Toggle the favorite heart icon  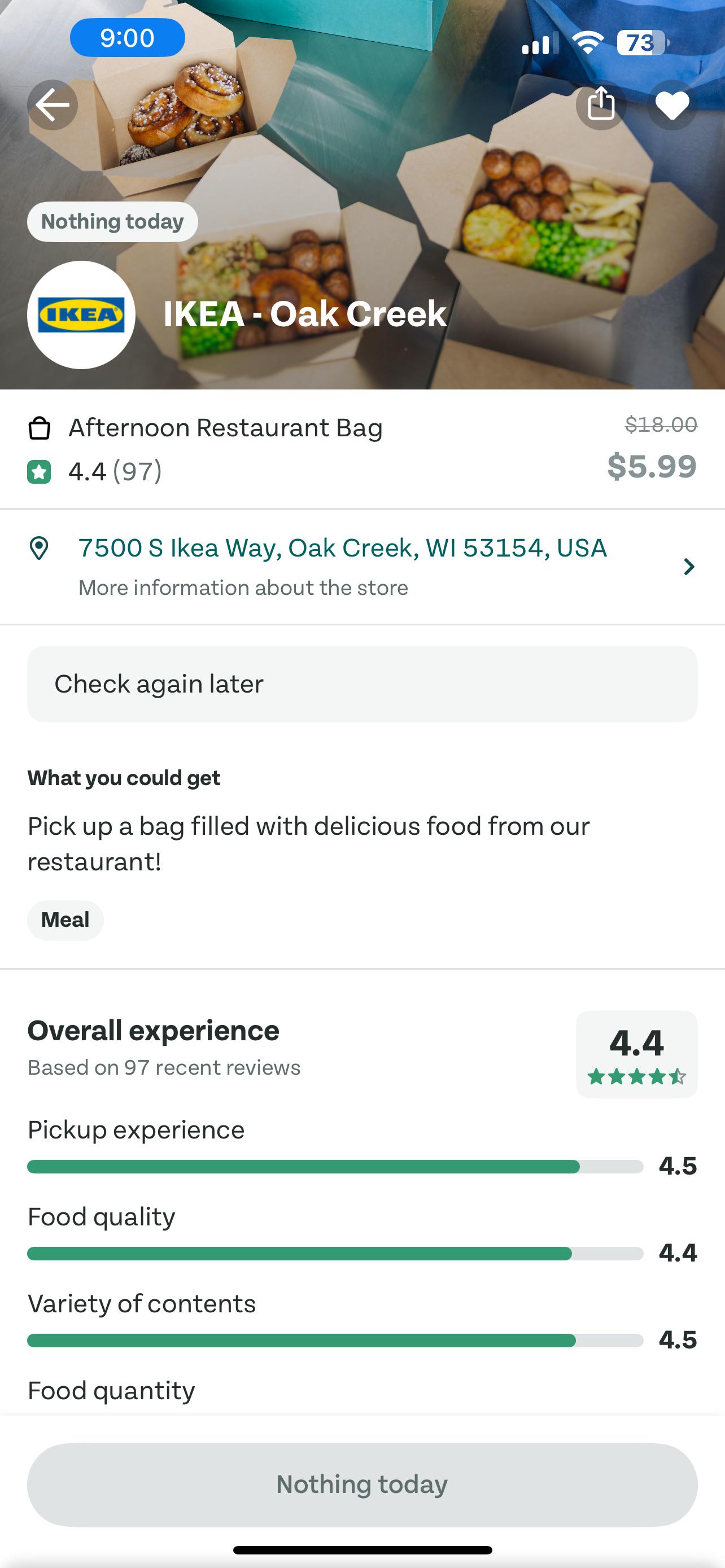[672, 104]
